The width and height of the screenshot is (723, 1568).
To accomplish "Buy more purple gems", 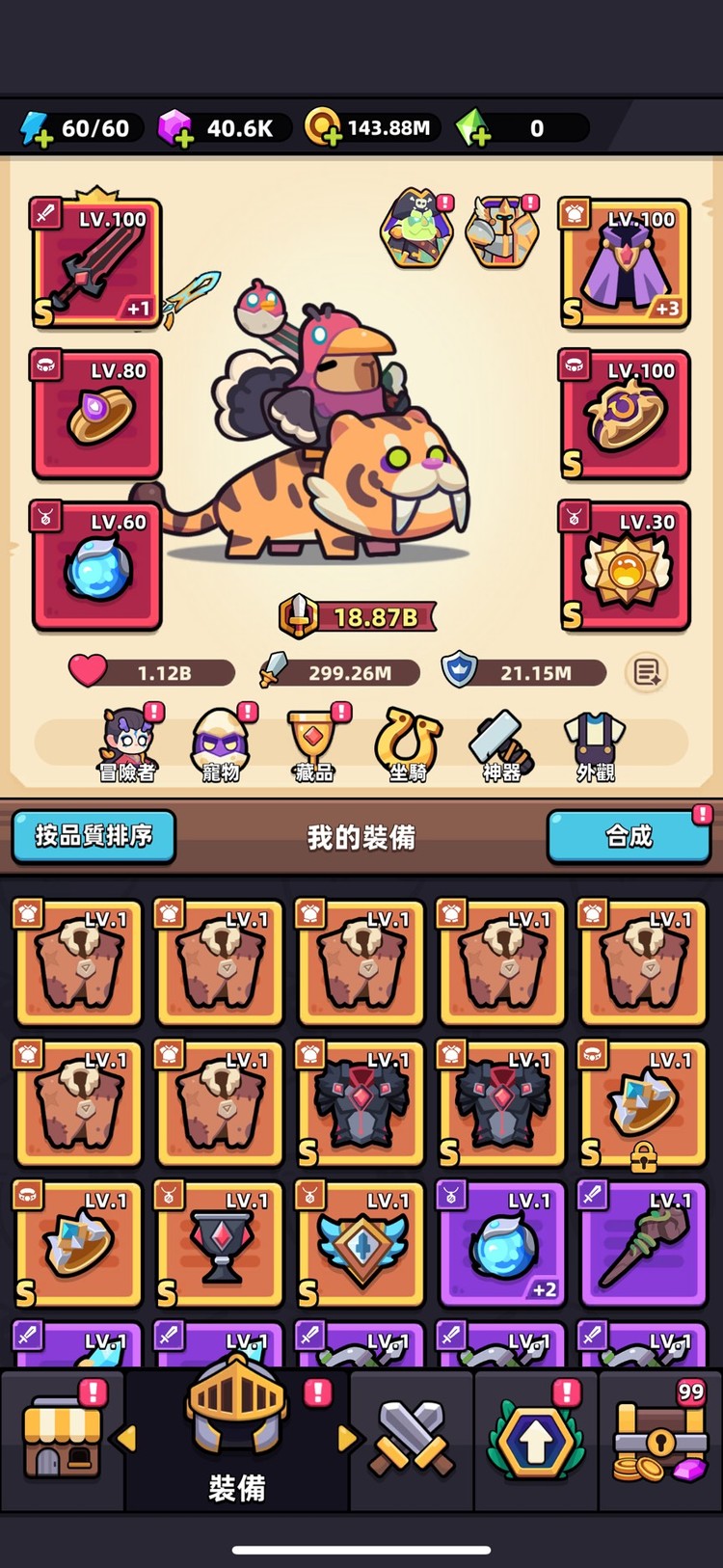I will [175, 129].
